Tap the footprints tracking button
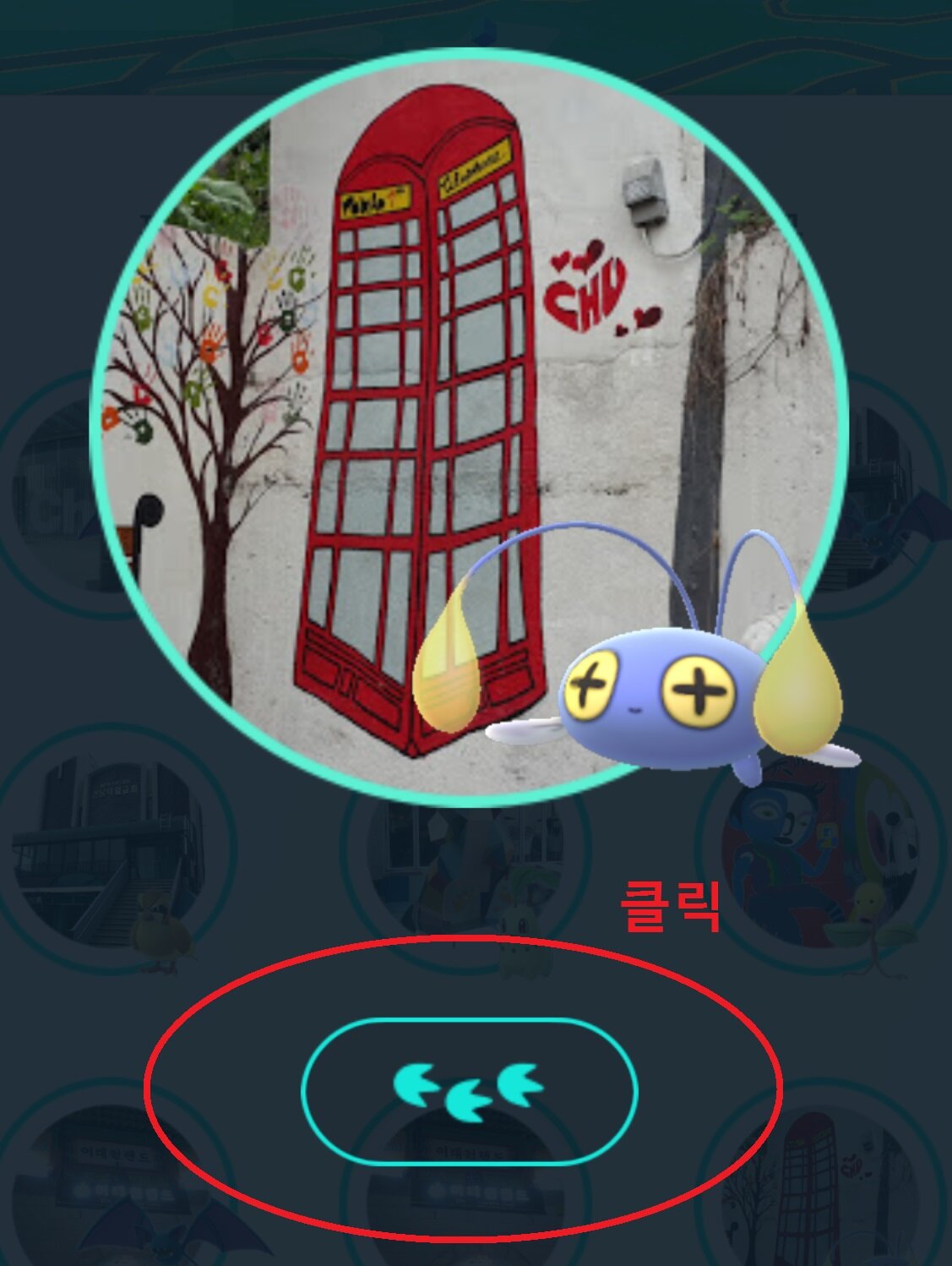952x1266 pixels. point(469,1091)
